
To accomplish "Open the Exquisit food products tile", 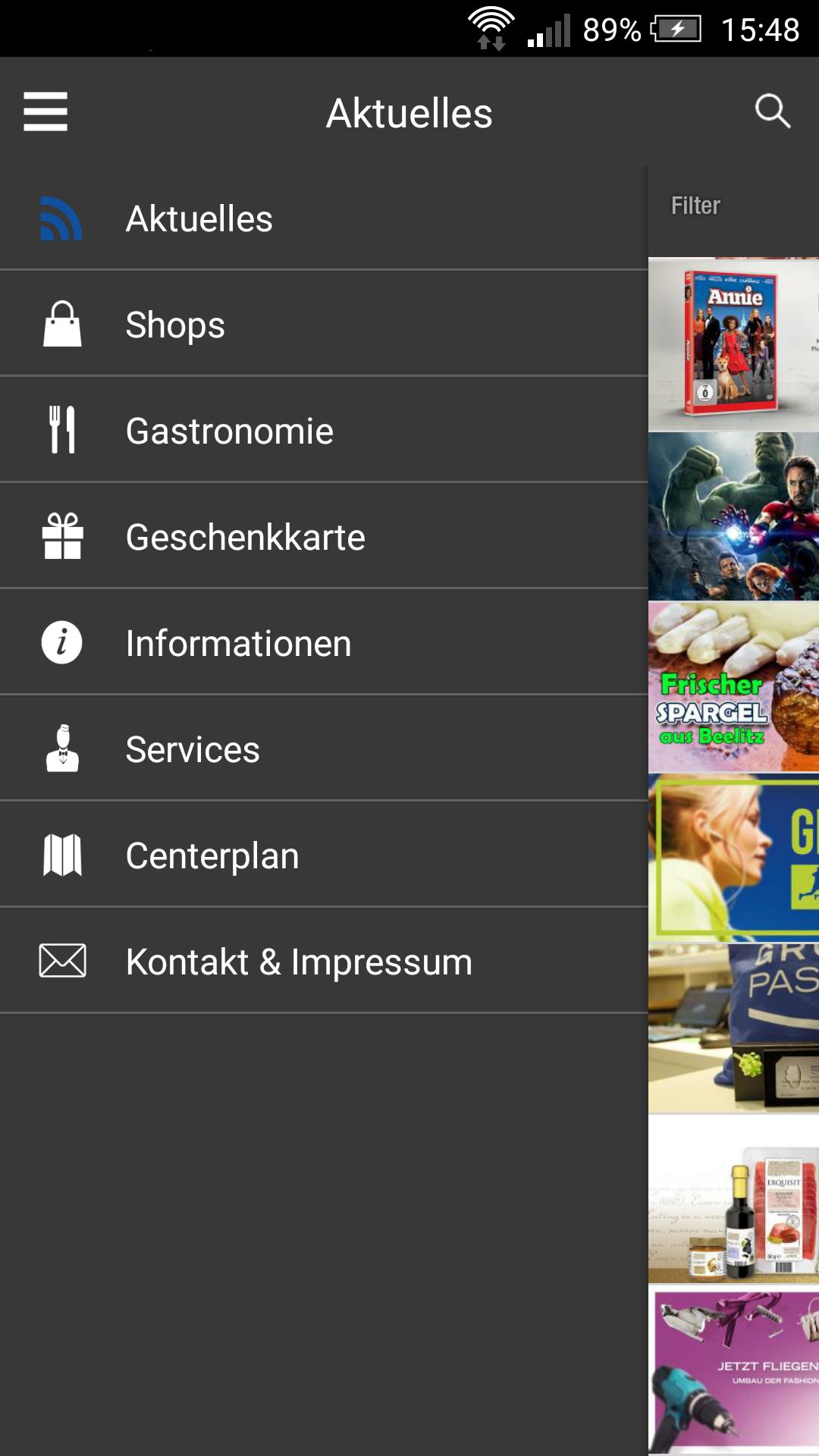I will click(x=733, y=1200).
